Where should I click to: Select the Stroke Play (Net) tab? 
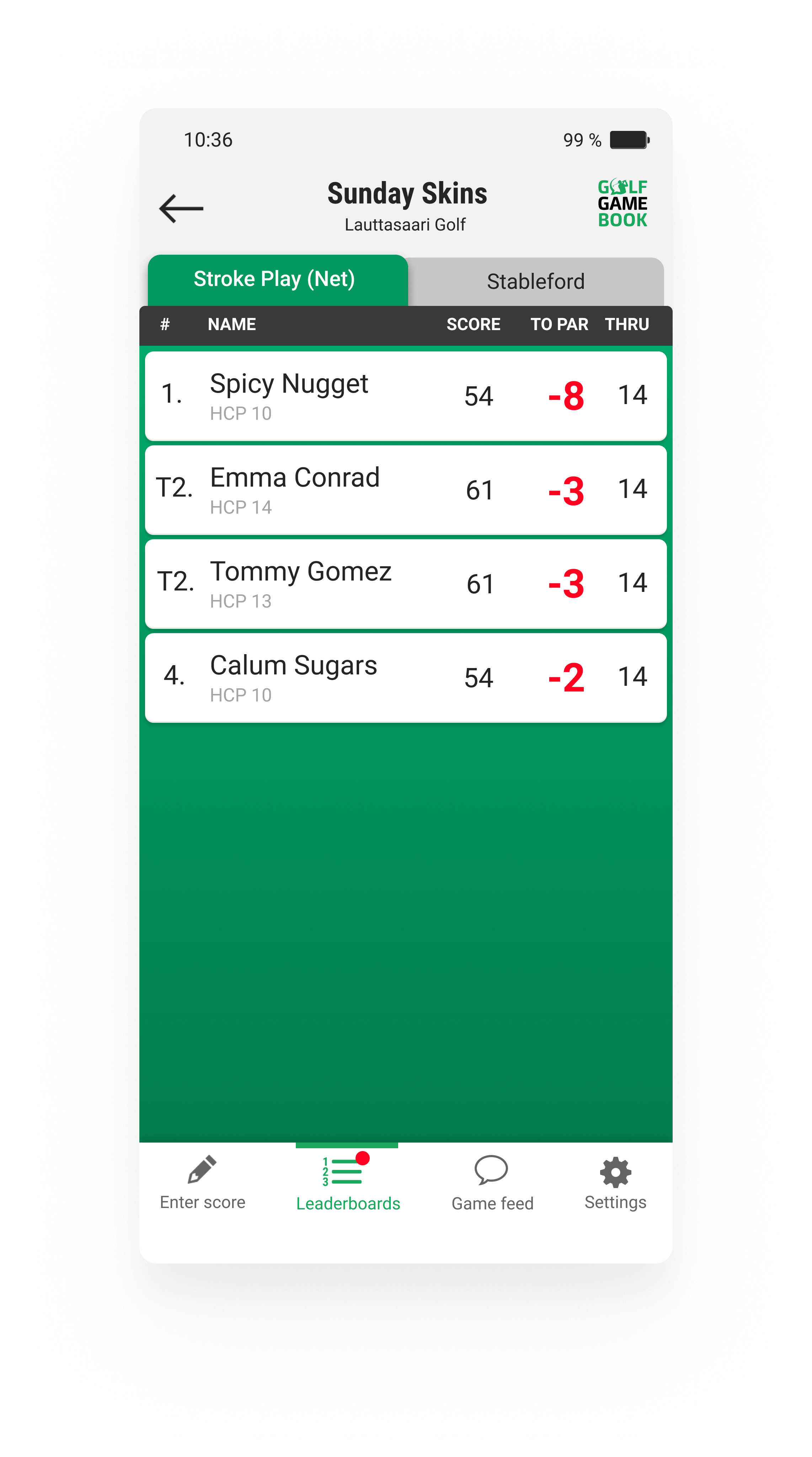pos(277,279)
